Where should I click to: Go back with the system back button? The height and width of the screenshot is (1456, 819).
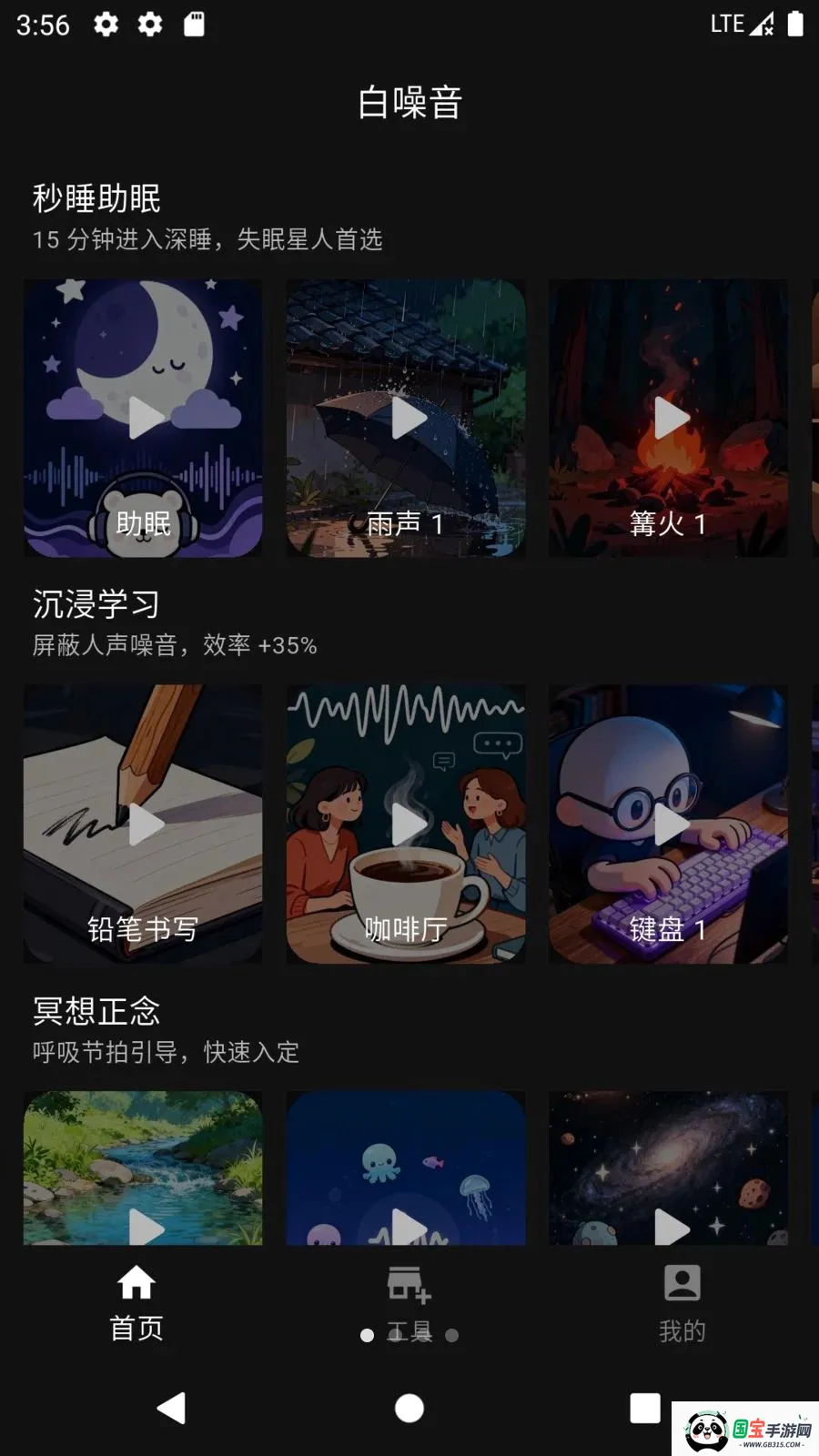pos(171,1408)
